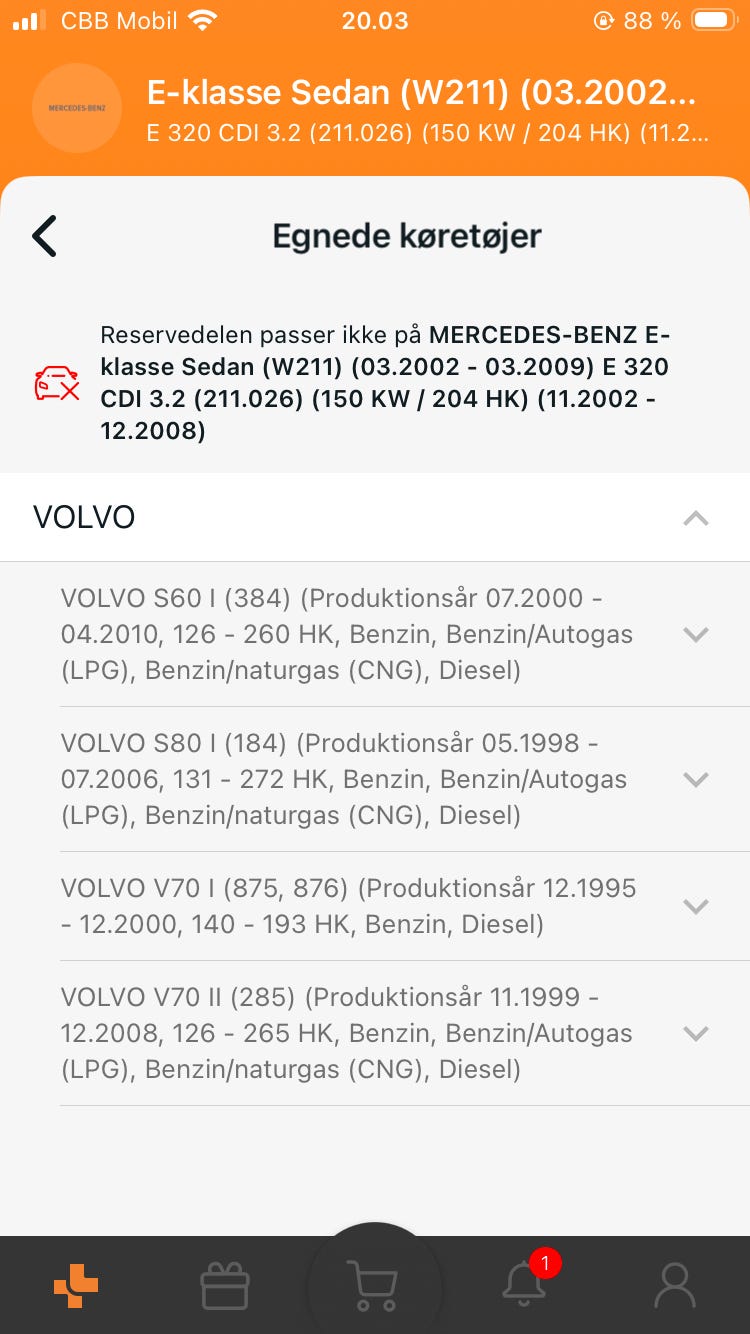Open the orange parts-catalog icon in bottom navigation
The height and width of the screenshot is (1334, 750).
coord(74,1285)
